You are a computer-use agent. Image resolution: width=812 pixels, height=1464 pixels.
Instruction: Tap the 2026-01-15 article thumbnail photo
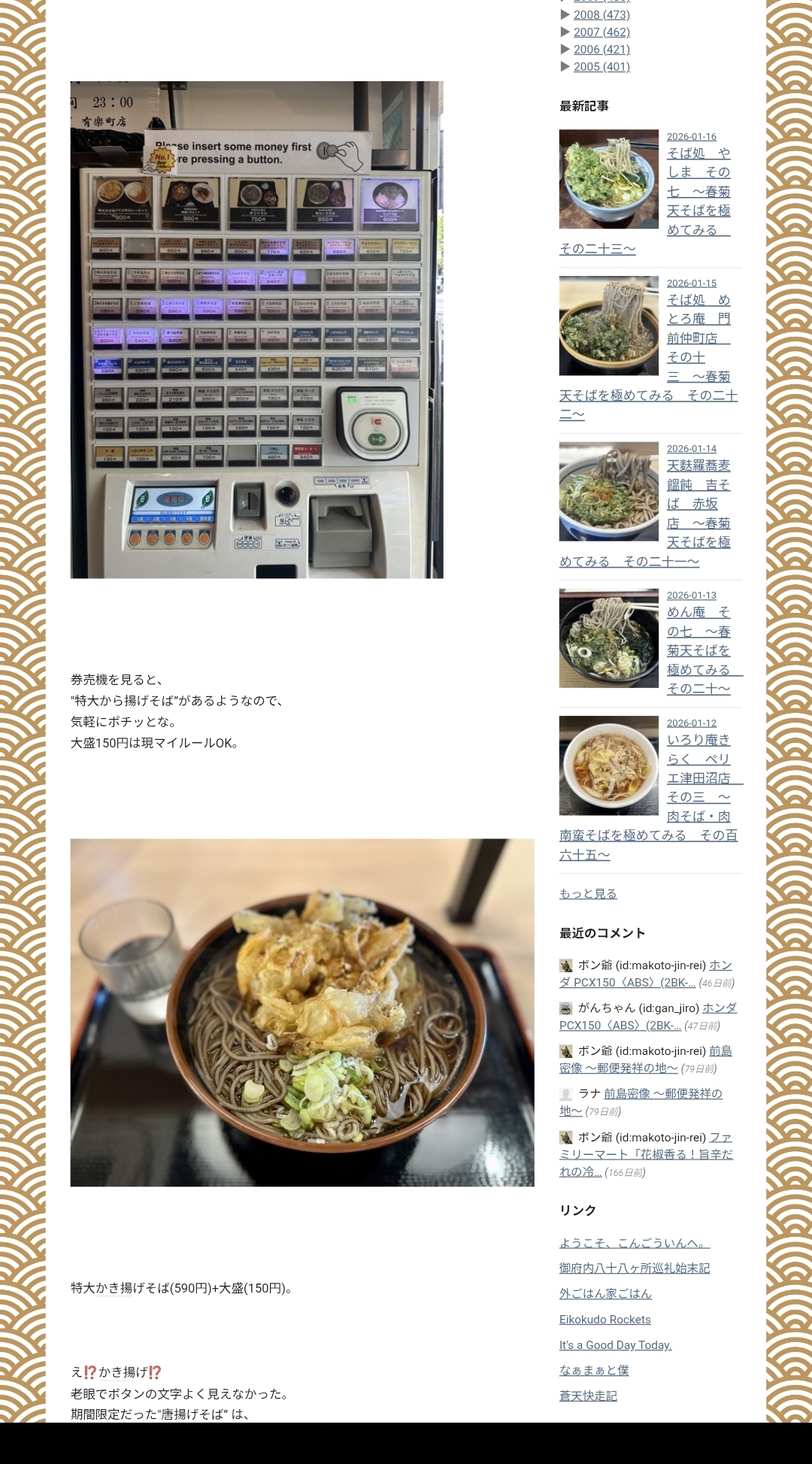(608, 326)
